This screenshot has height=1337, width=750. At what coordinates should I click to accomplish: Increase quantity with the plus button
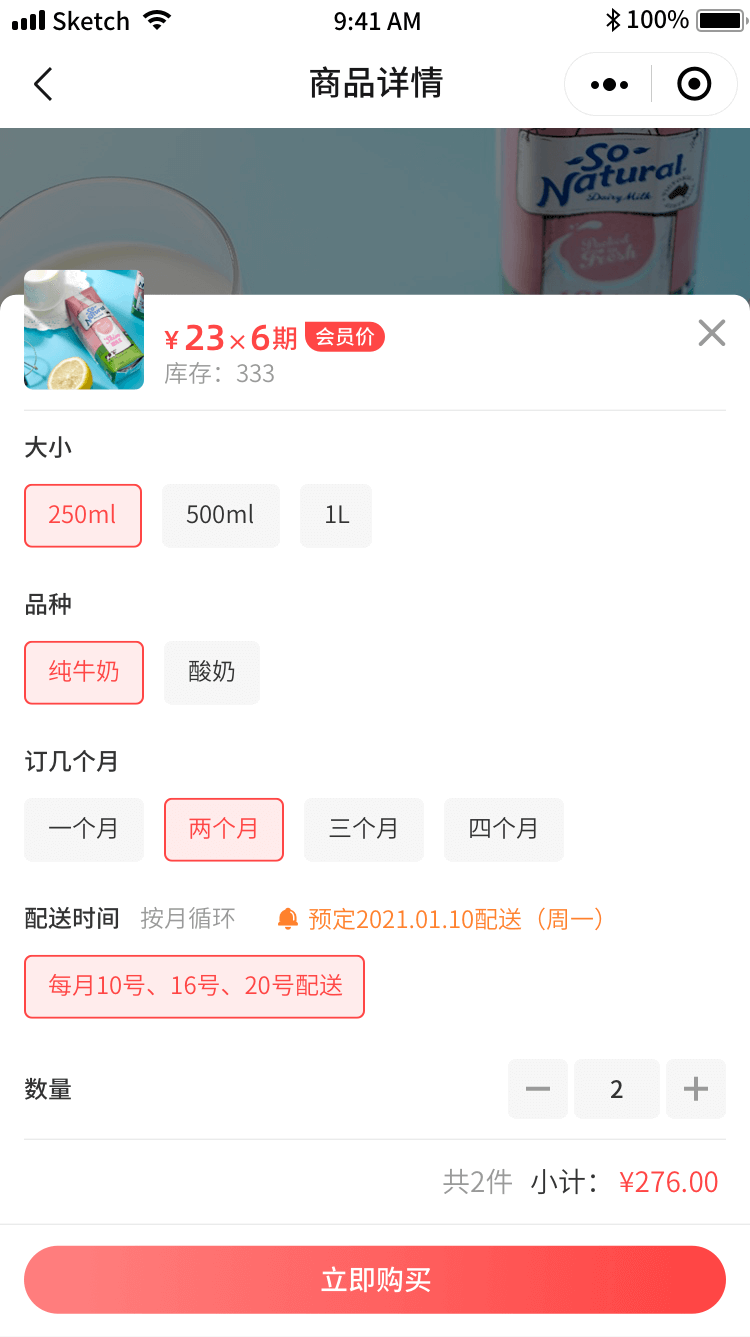[x=696, y=1089]
